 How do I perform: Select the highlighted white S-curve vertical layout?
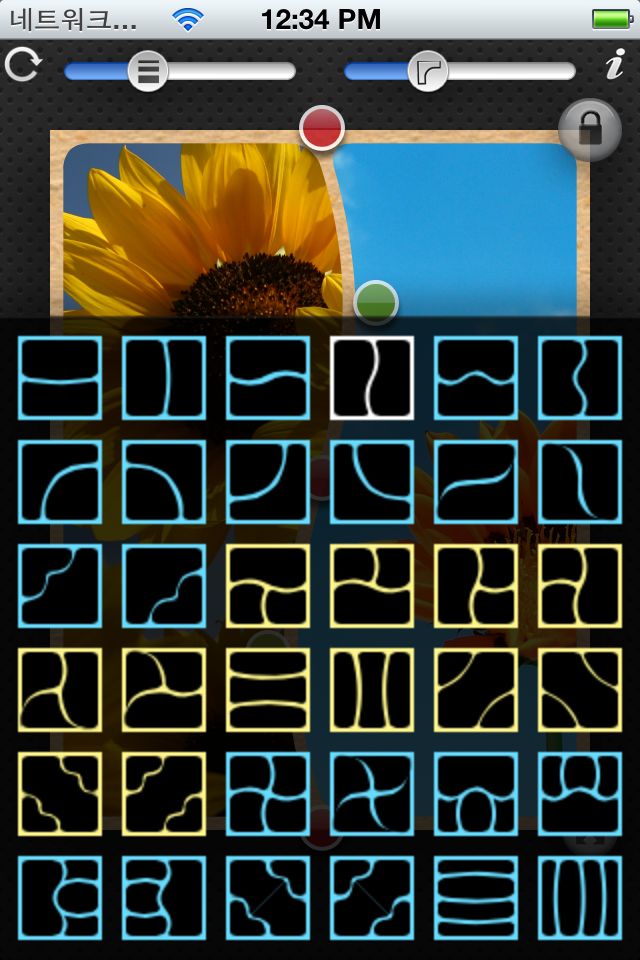coord(372,377)
